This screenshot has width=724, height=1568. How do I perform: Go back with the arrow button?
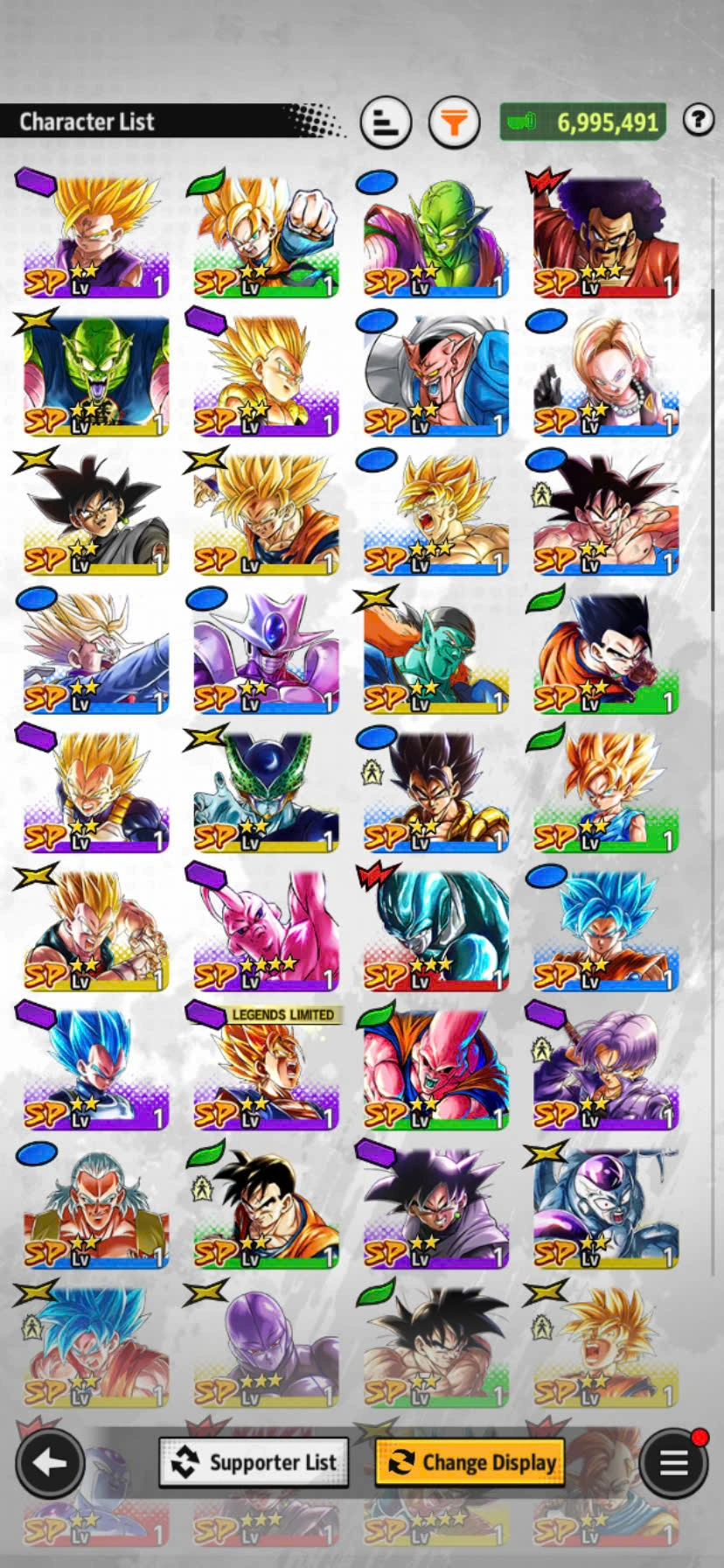click(50, 1462)
